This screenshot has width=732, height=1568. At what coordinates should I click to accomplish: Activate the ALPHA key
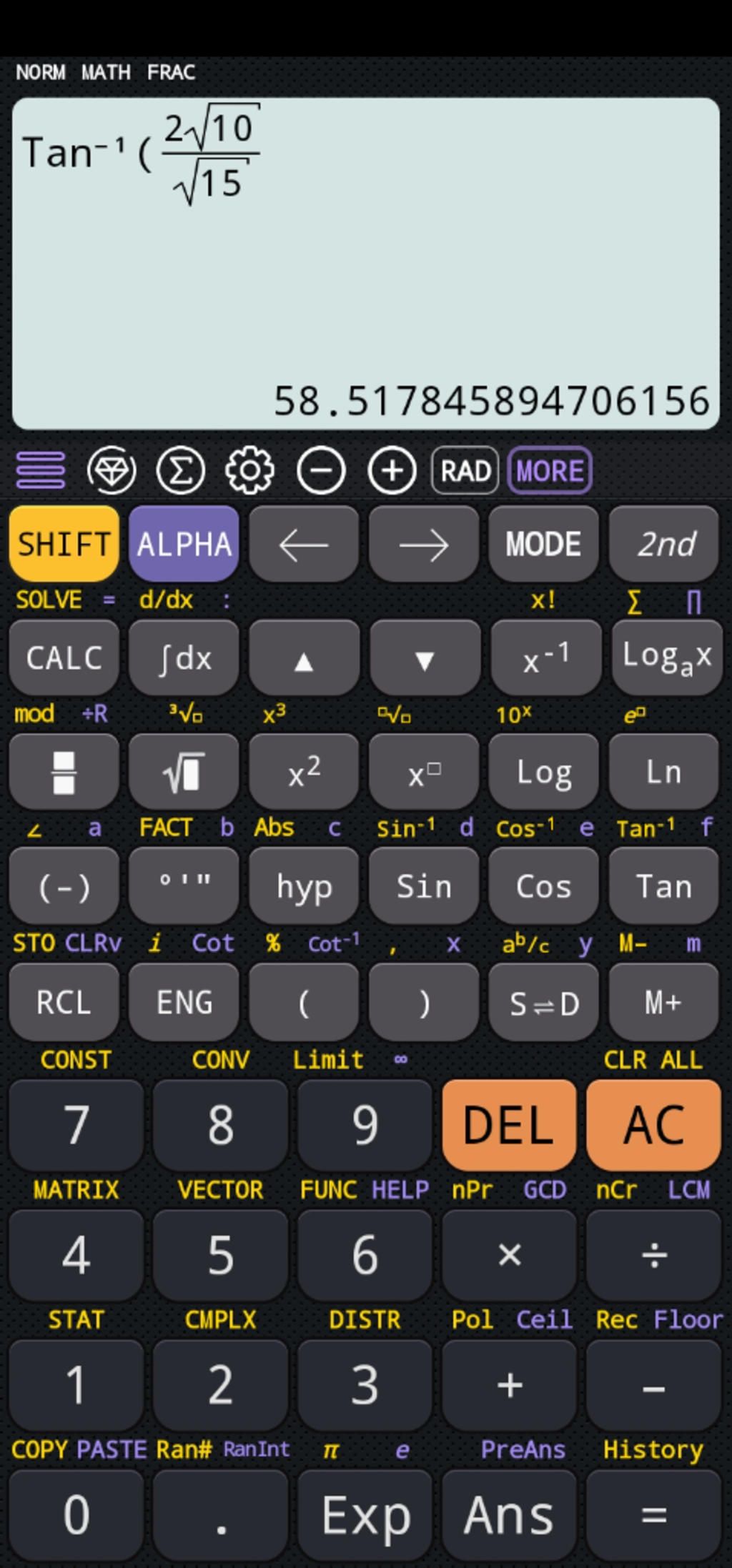point(184,544)
